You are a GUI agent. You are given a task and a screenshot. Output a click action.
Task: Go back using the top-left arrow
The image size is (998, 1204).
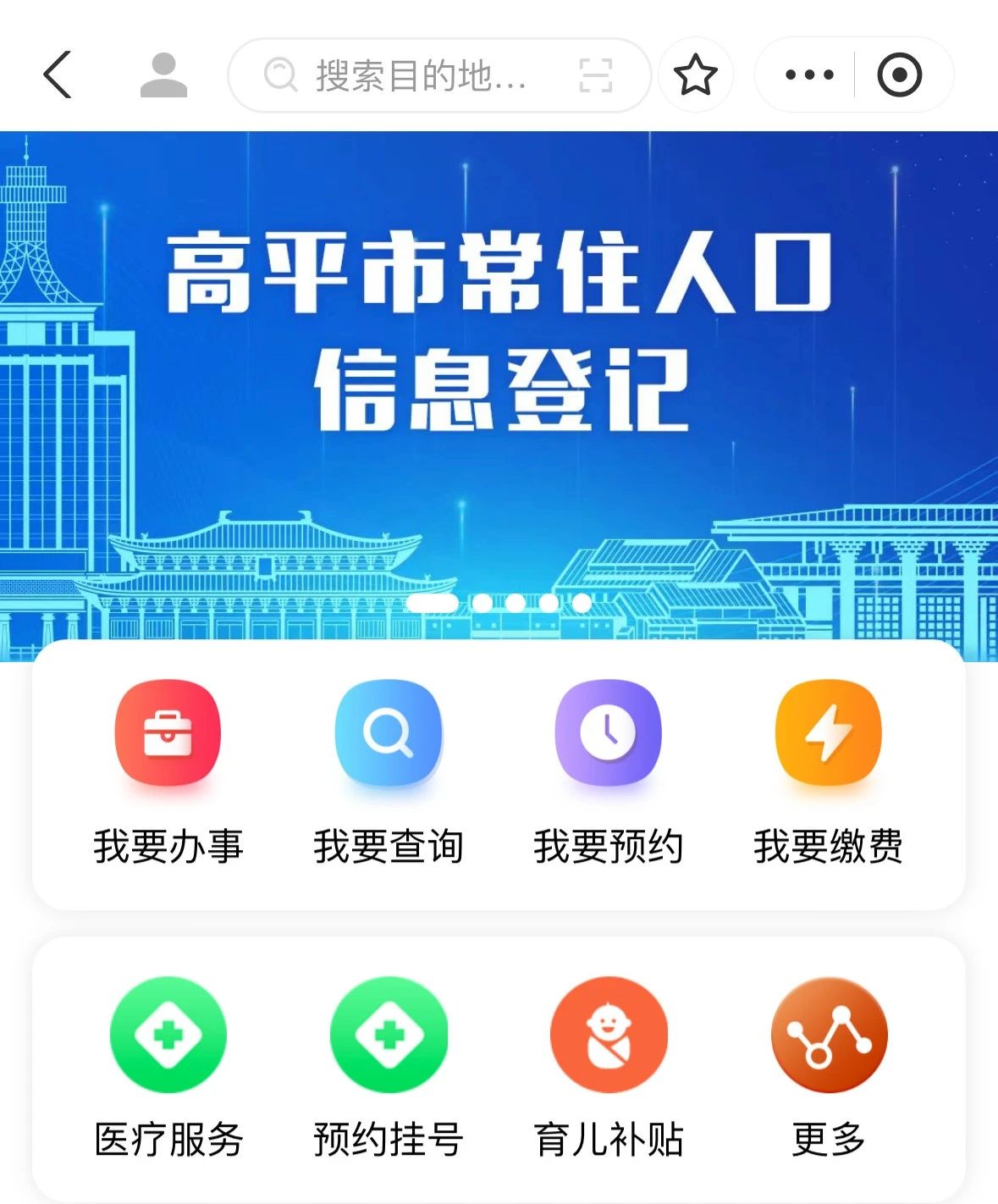[x=58, y=75]
